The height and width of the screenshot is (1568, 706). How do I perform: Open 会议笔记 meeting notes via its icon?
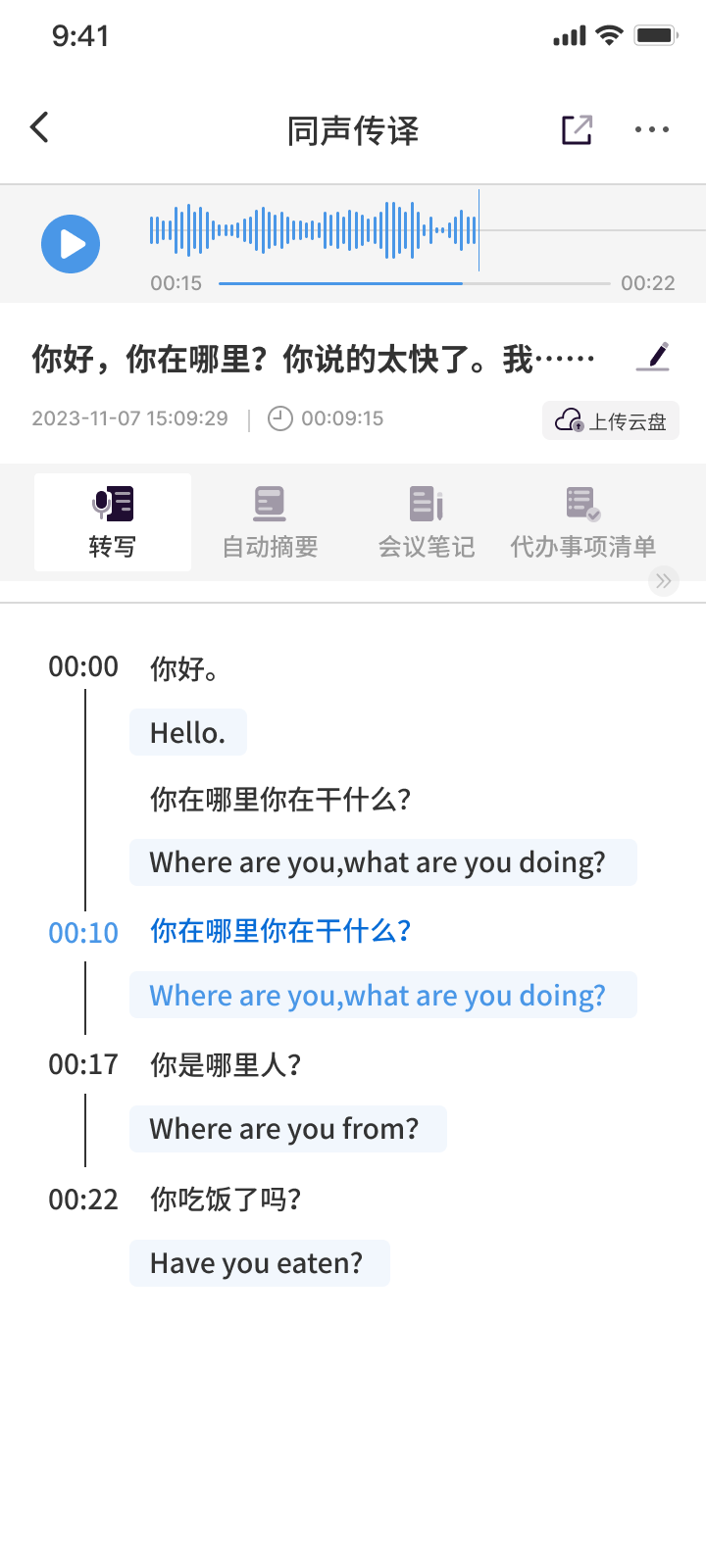[x=425, y=503]
